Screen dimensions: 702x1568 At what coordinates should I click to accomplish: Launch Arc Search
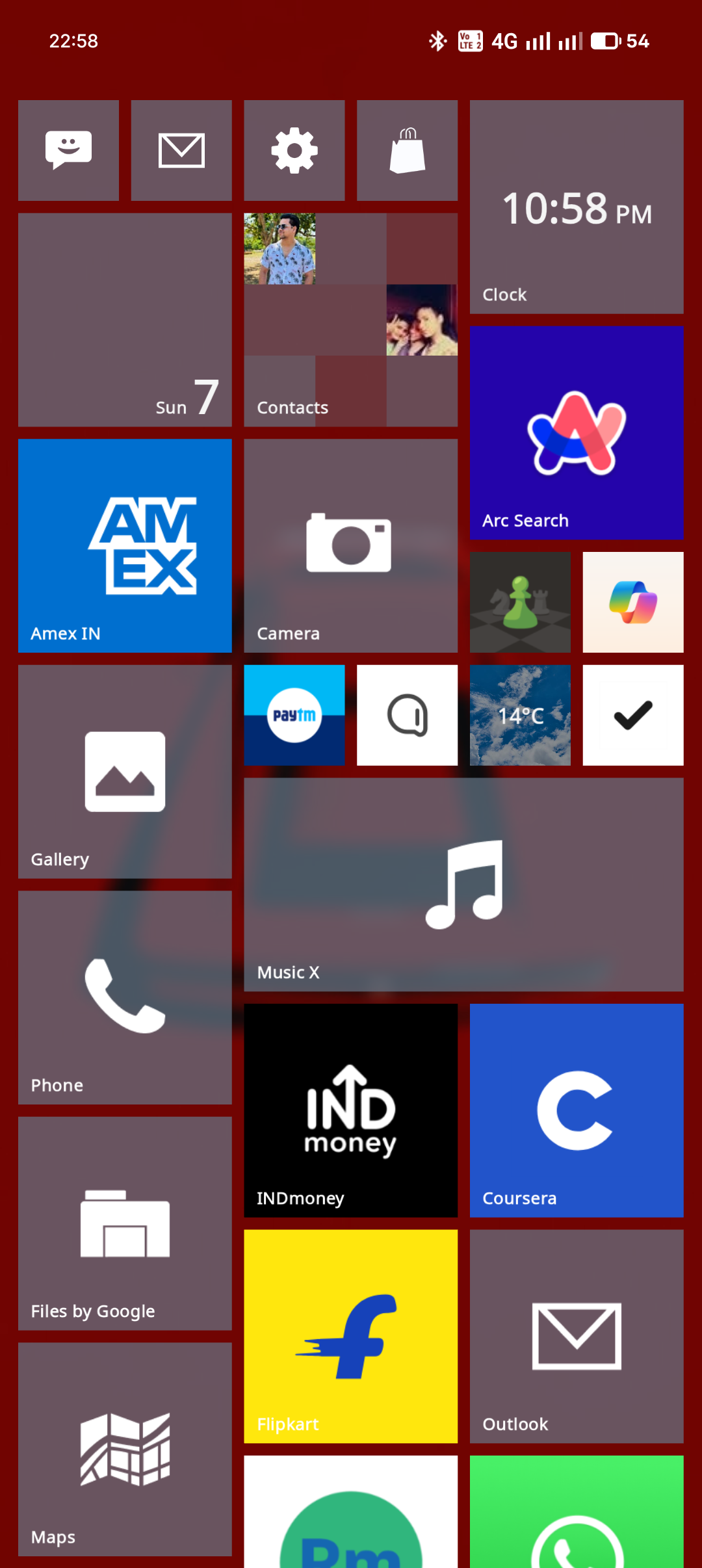[577, 433]
